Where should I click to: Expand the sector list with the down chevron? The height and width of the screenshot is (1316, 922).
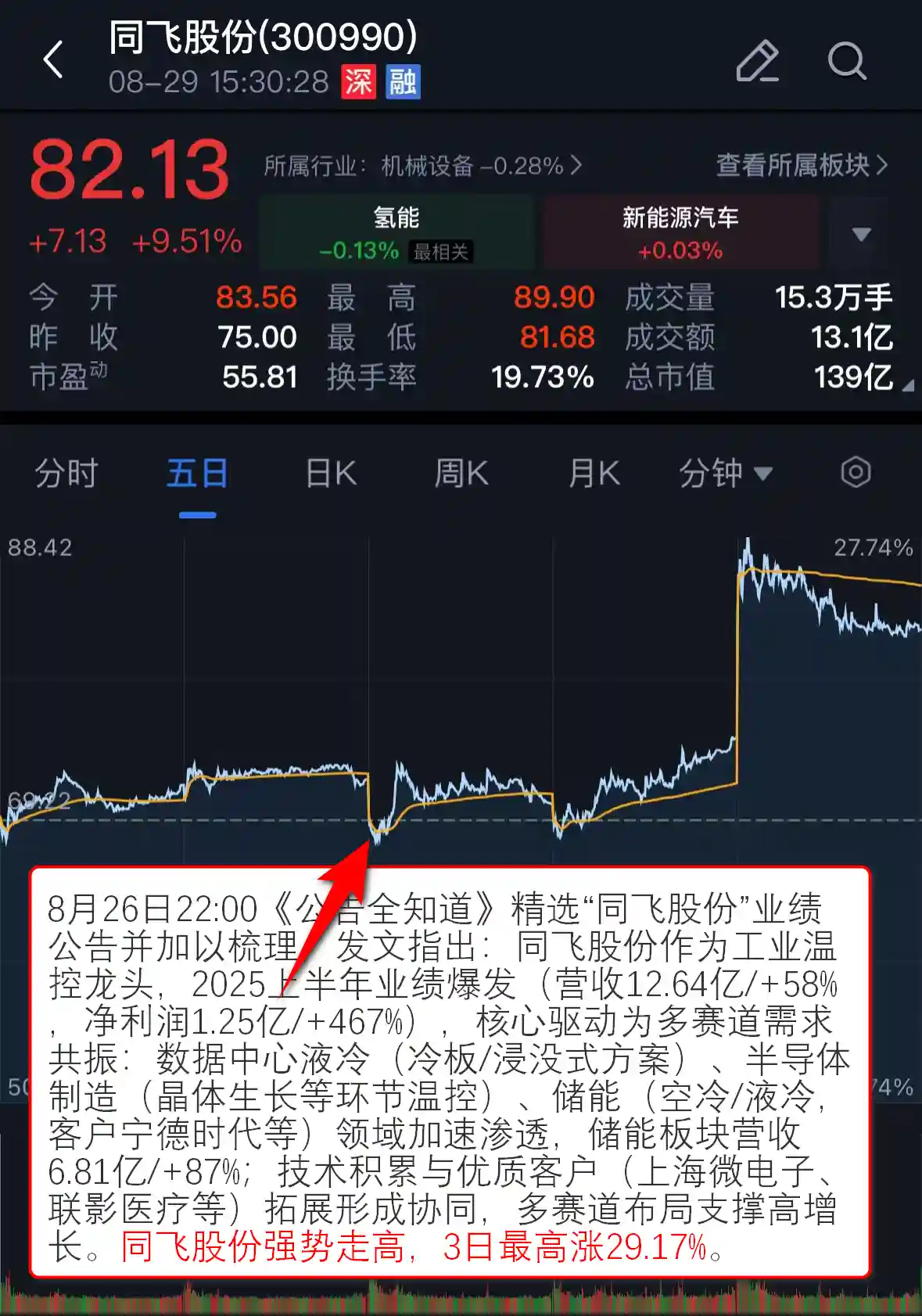[x=860, y=232]
